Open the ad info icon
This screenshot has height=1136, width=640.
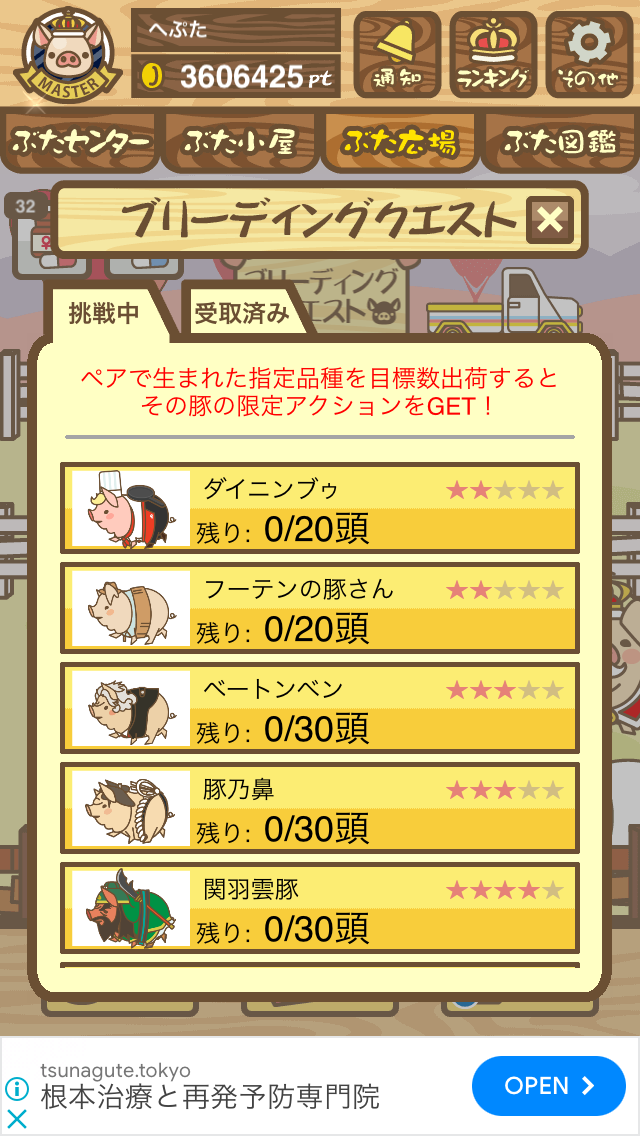click(x=16, y=1088)
